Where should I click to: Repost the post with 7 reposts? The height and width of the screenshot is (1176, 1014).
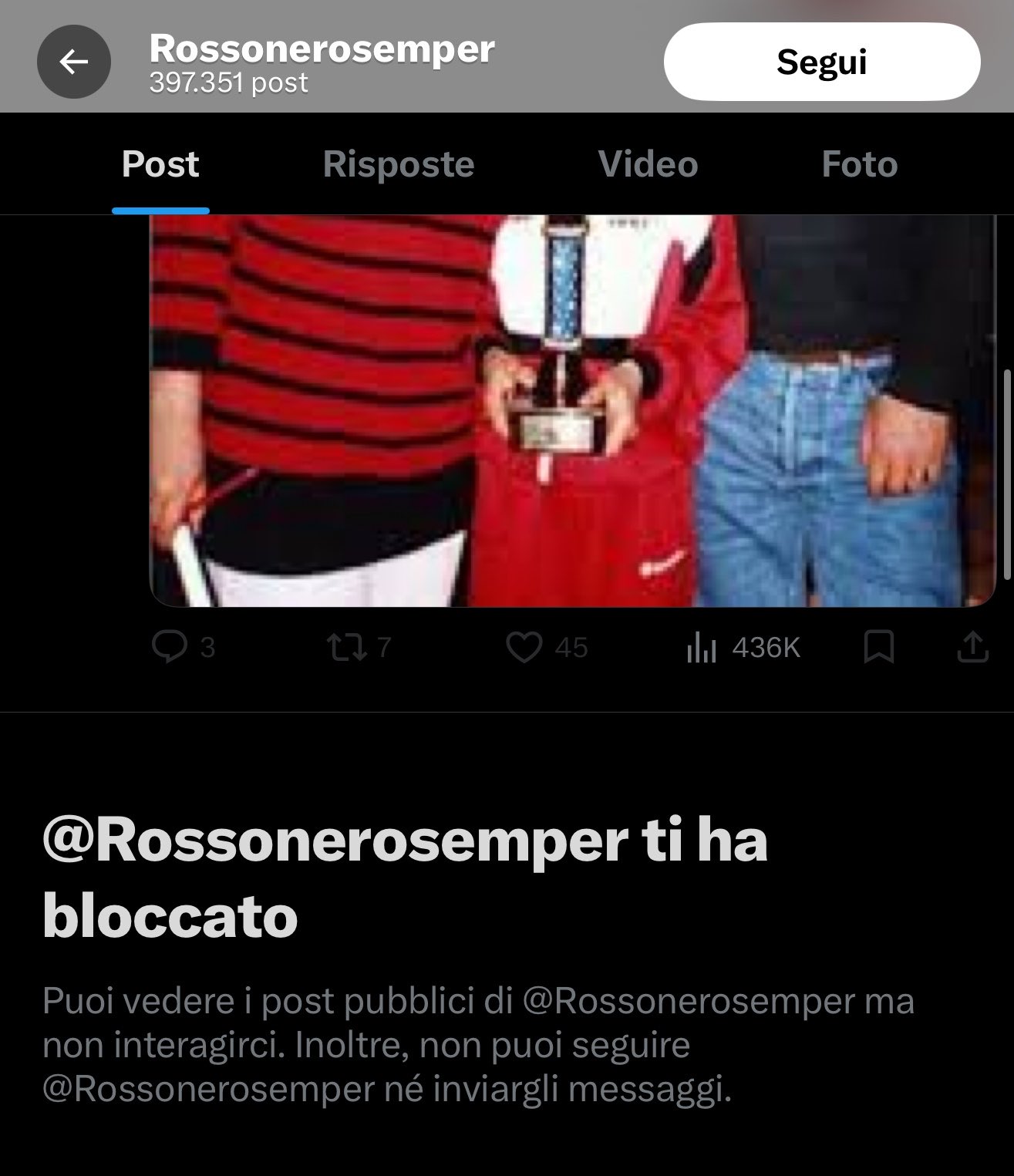(347, 647)
